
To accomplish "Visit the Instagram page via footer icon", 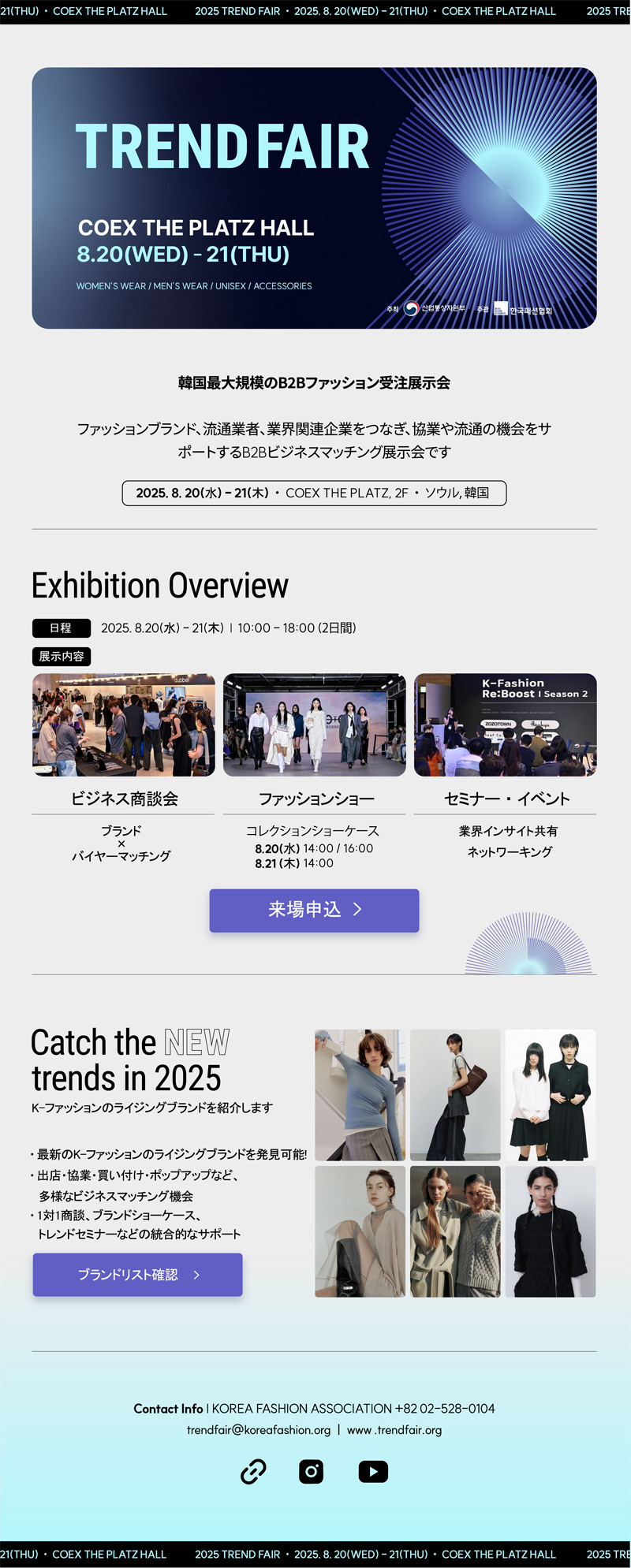I will (312, 1472).
